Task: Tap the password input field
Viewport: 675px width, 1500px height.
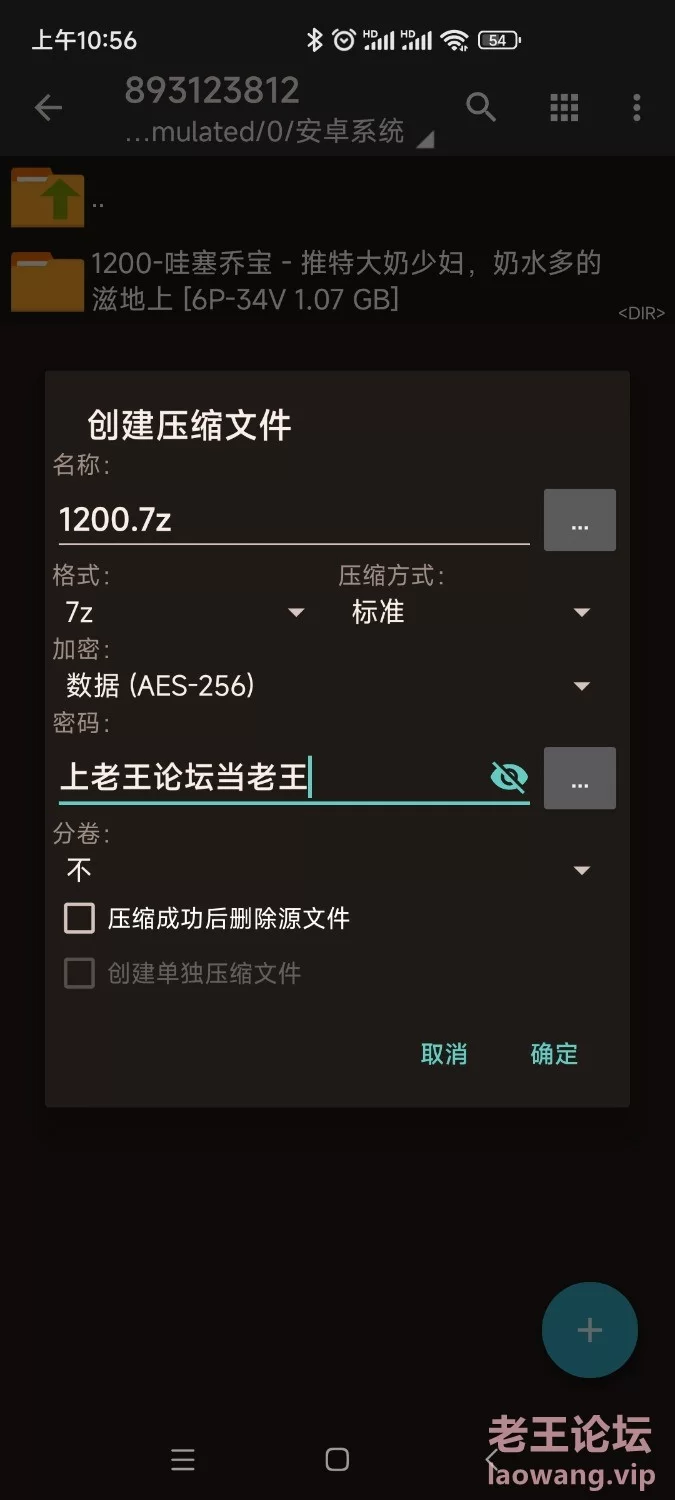Action: tap(272, 777)
